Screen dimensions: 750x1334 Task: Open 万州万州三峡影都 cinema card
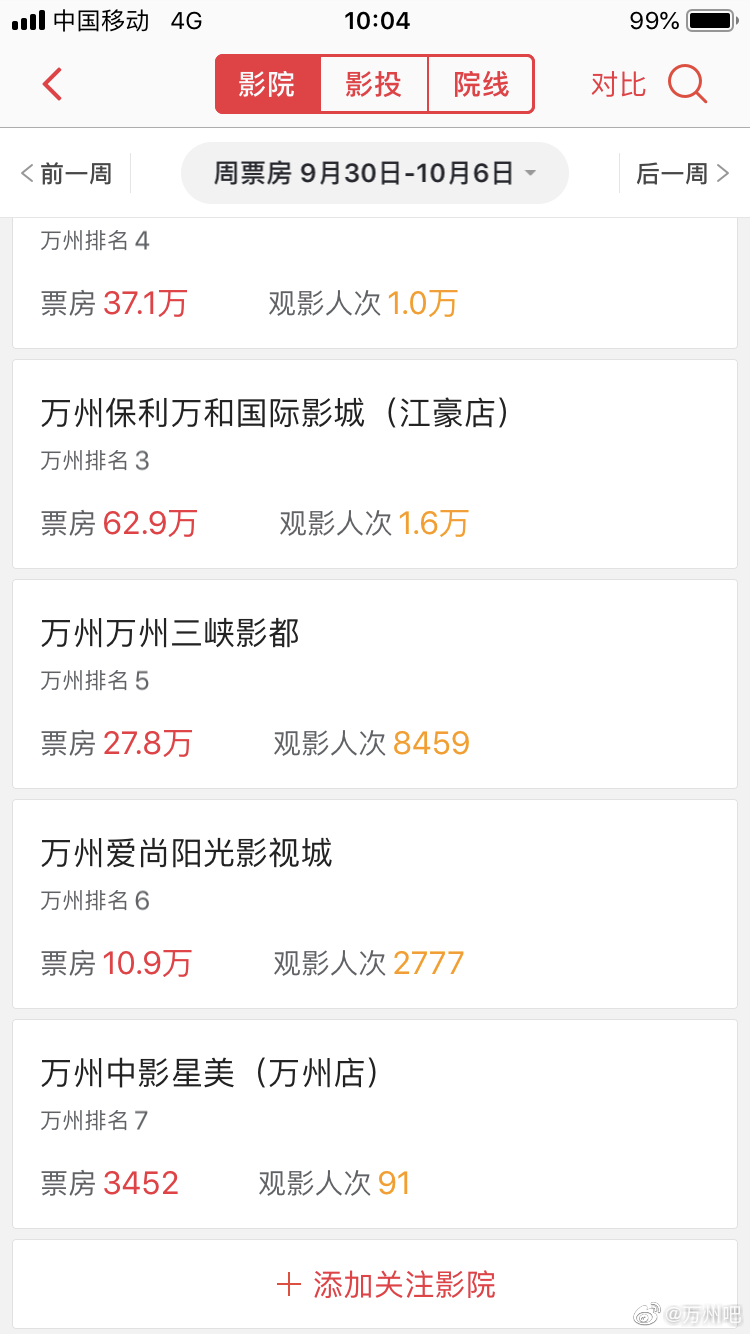point(375,684)
